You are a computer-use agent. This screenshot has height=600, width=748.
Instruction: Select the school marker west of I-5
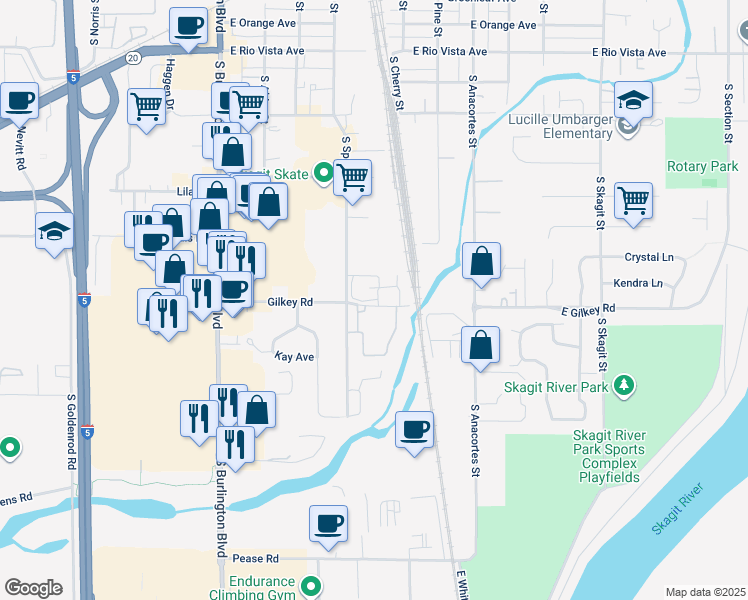coord(54,233)
